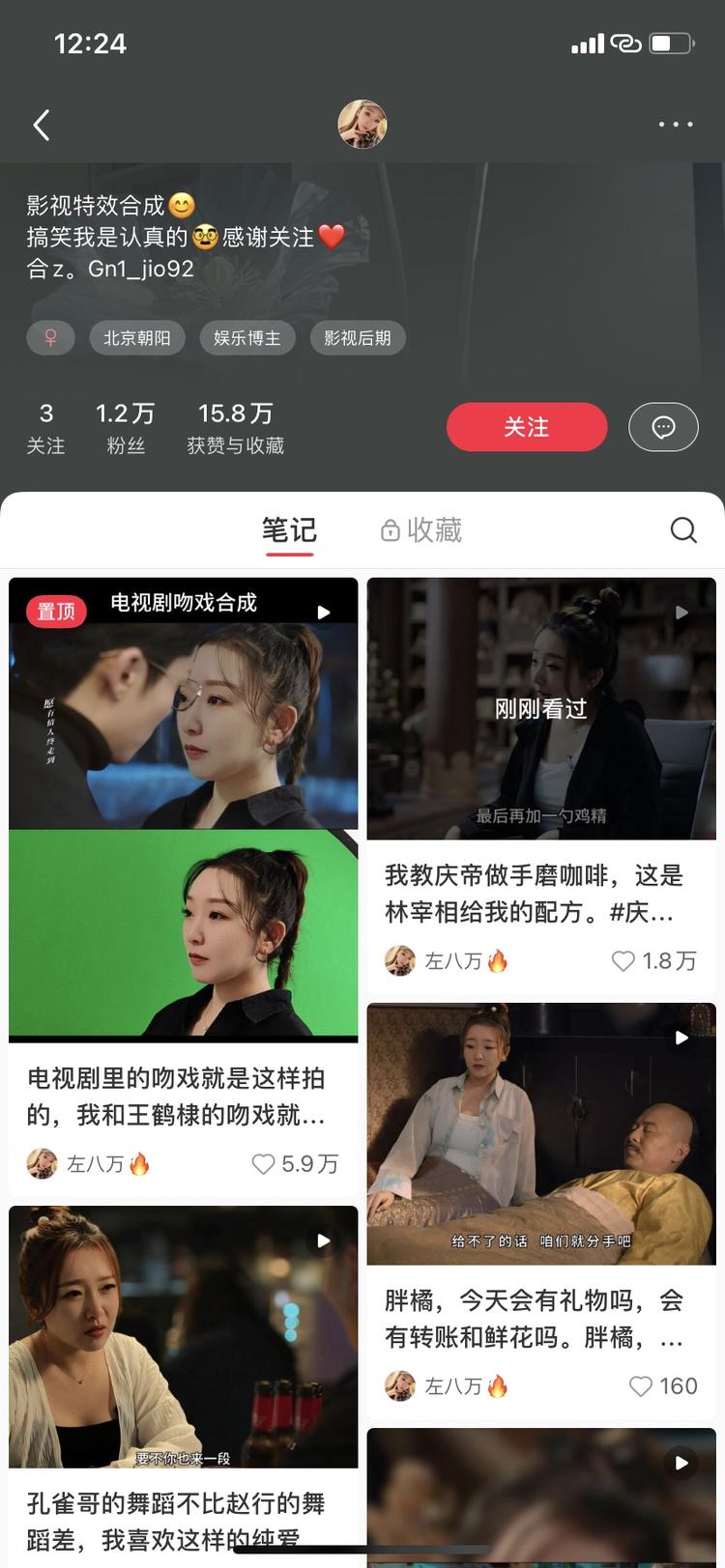Open the profile avatar photo

coord(362,125)
